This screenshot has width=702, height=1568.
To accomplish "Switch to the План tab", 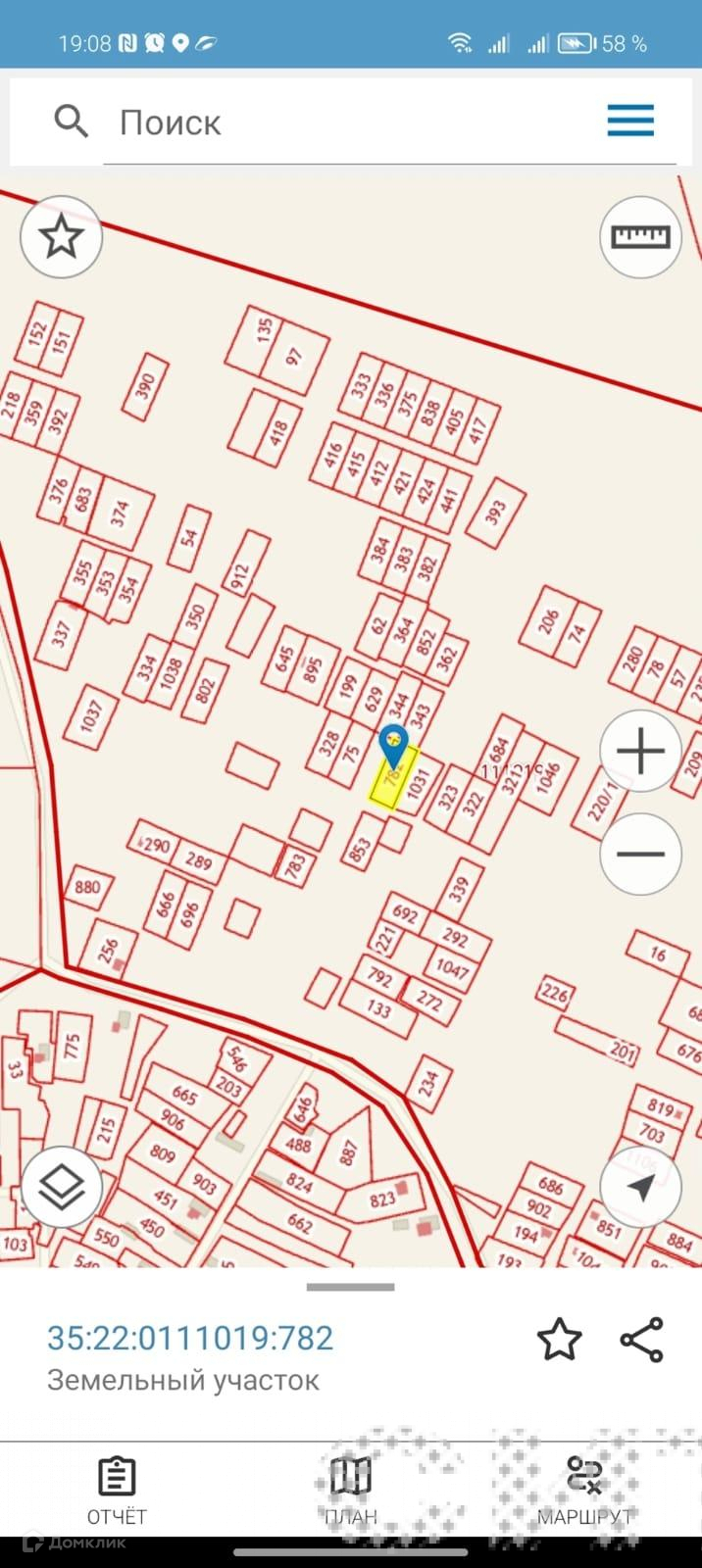I will pos(351,1491).
